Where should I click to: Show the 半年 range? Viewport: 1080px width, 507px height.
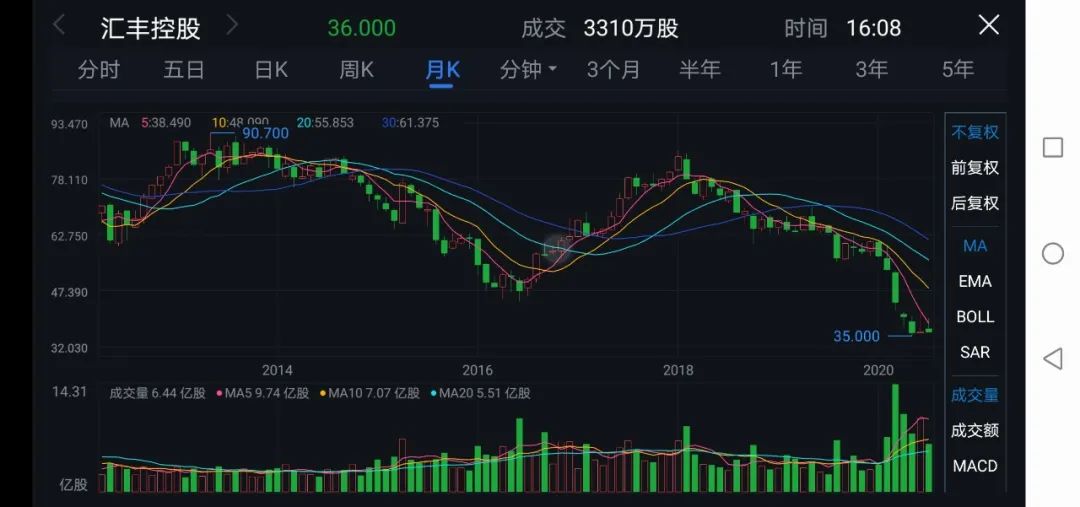point(700,70)
